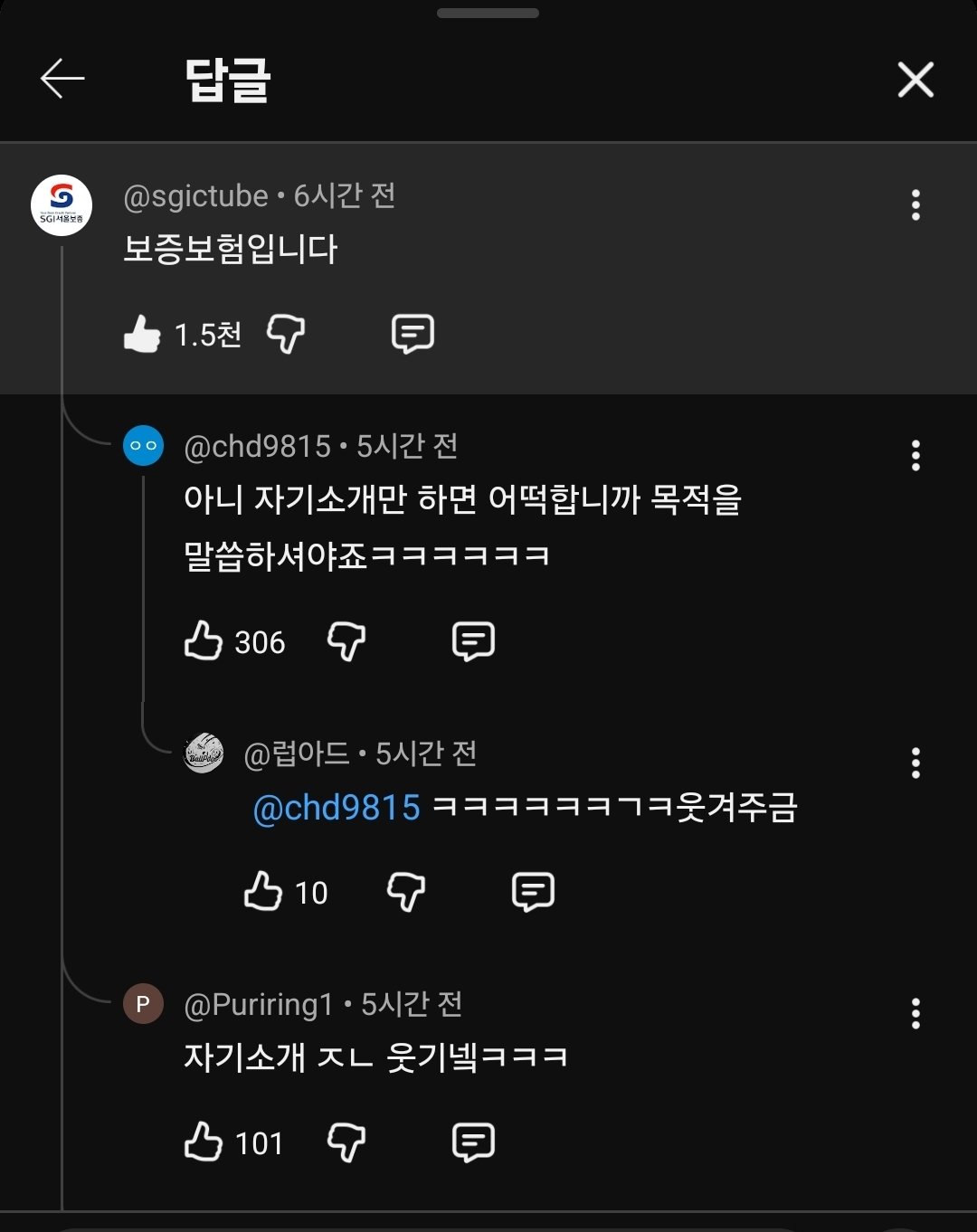
Task: Dislike the @Puriring1 reply
Action: (346, 1142)
